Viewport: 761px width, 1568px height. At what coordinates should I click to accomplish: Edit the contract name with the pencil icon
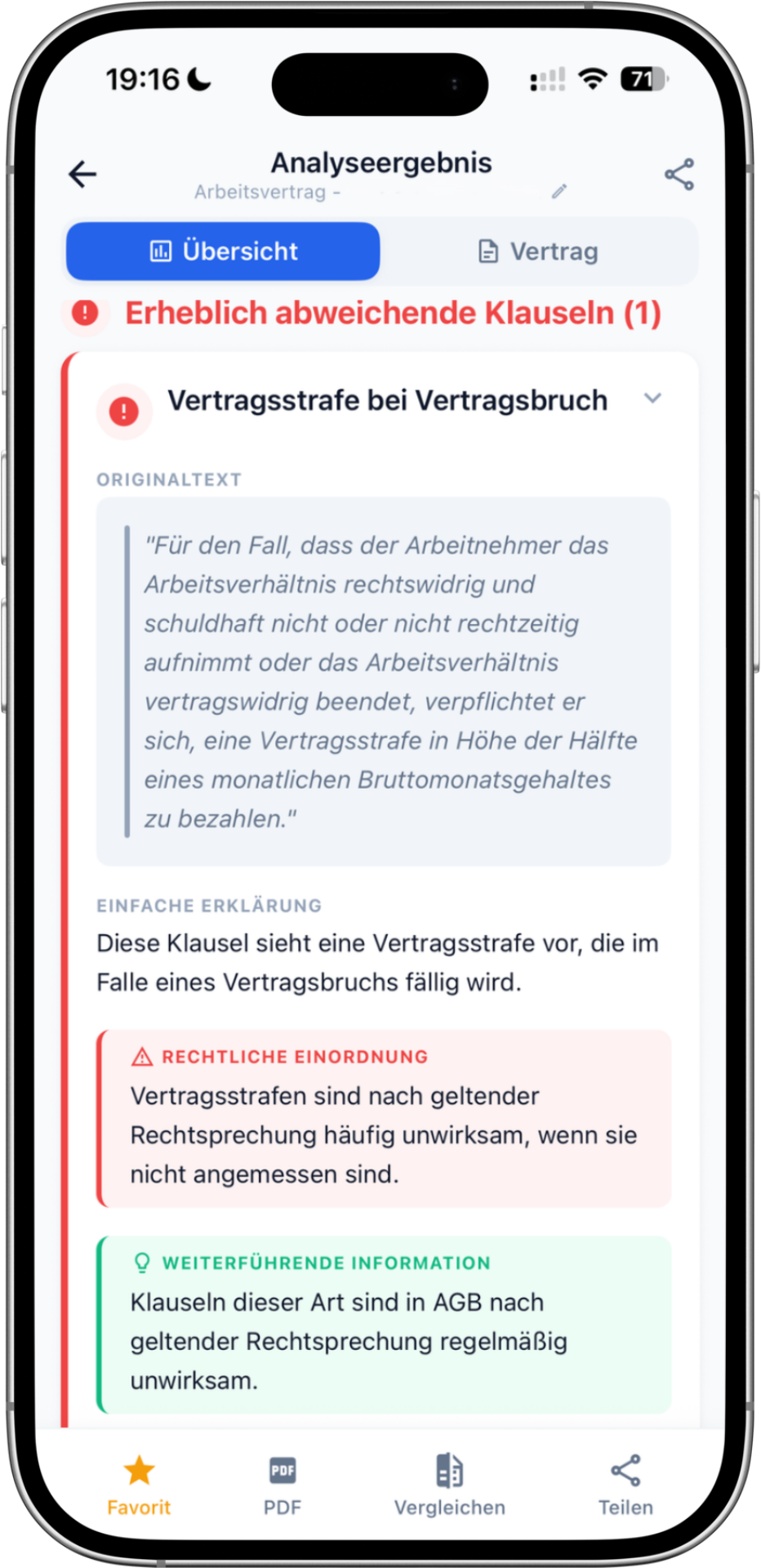[x=559, y=192]
